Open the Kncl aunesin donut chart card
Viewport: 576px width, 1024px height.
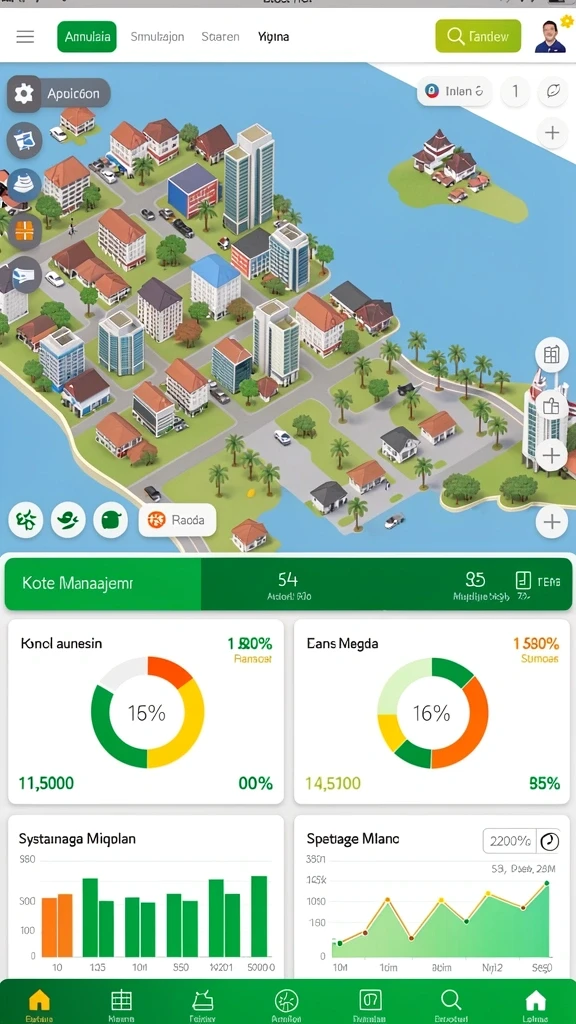pyautogui.click(x=146, y=712)
